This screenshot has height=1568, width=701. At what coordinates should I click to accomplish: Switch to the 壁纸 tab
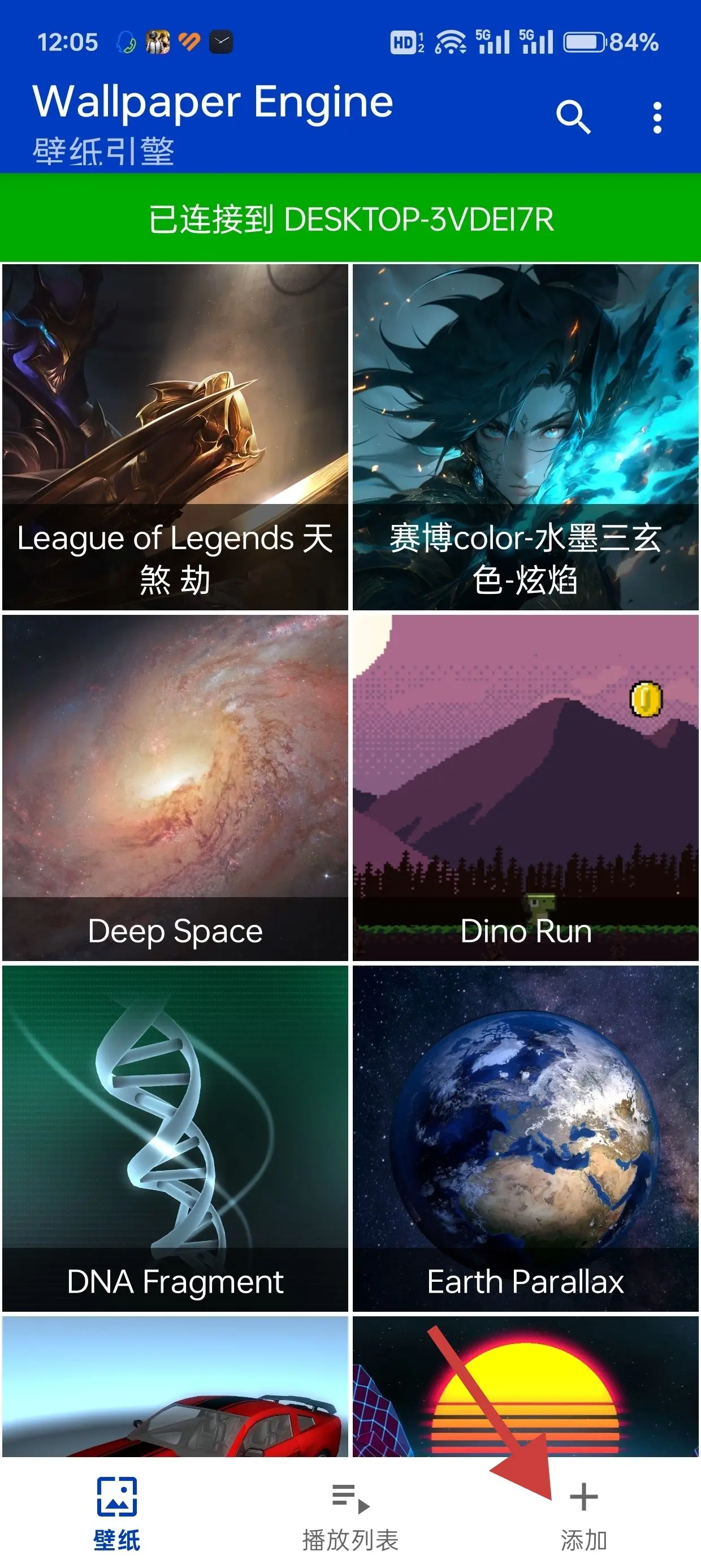click(116, 1514)
